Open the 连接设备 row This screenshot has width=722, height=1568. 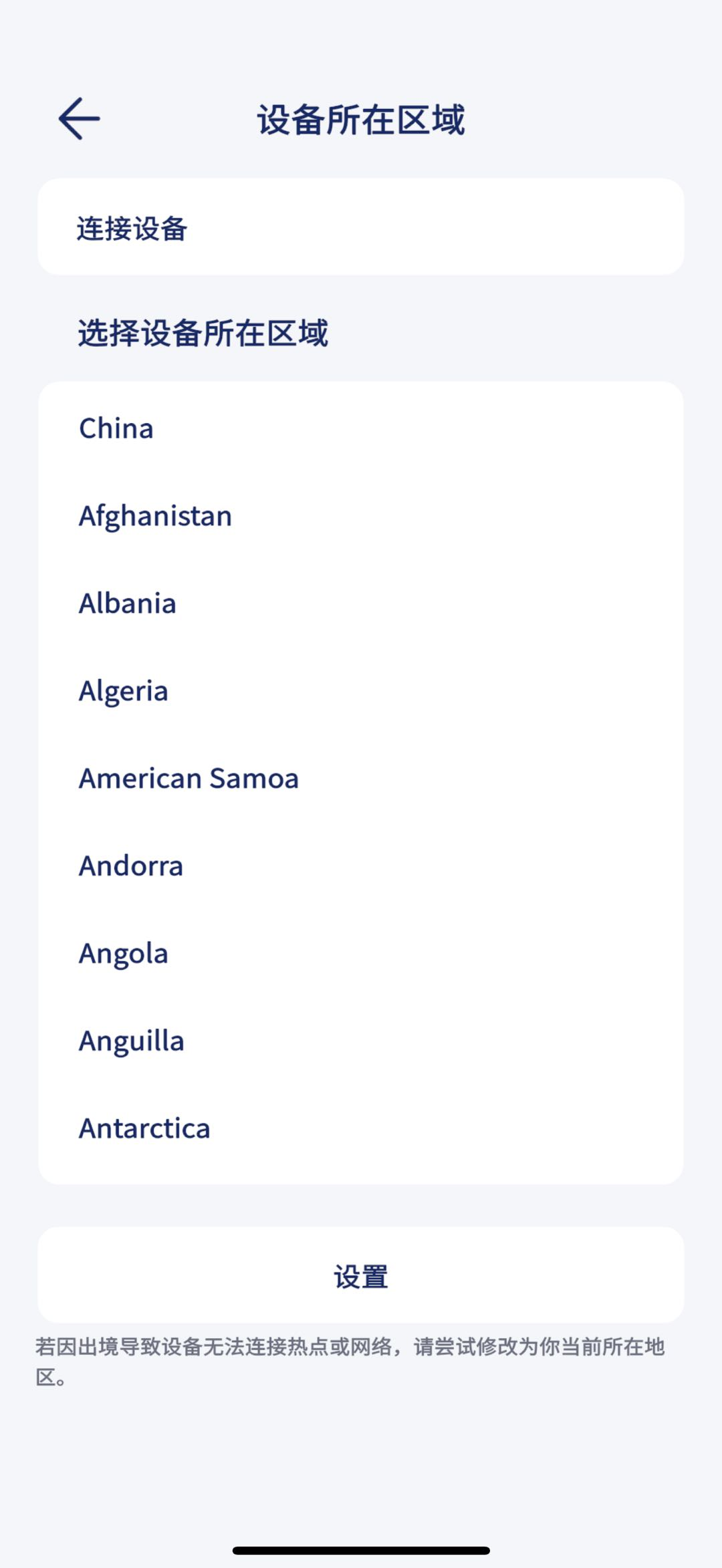tap(361, 227)
